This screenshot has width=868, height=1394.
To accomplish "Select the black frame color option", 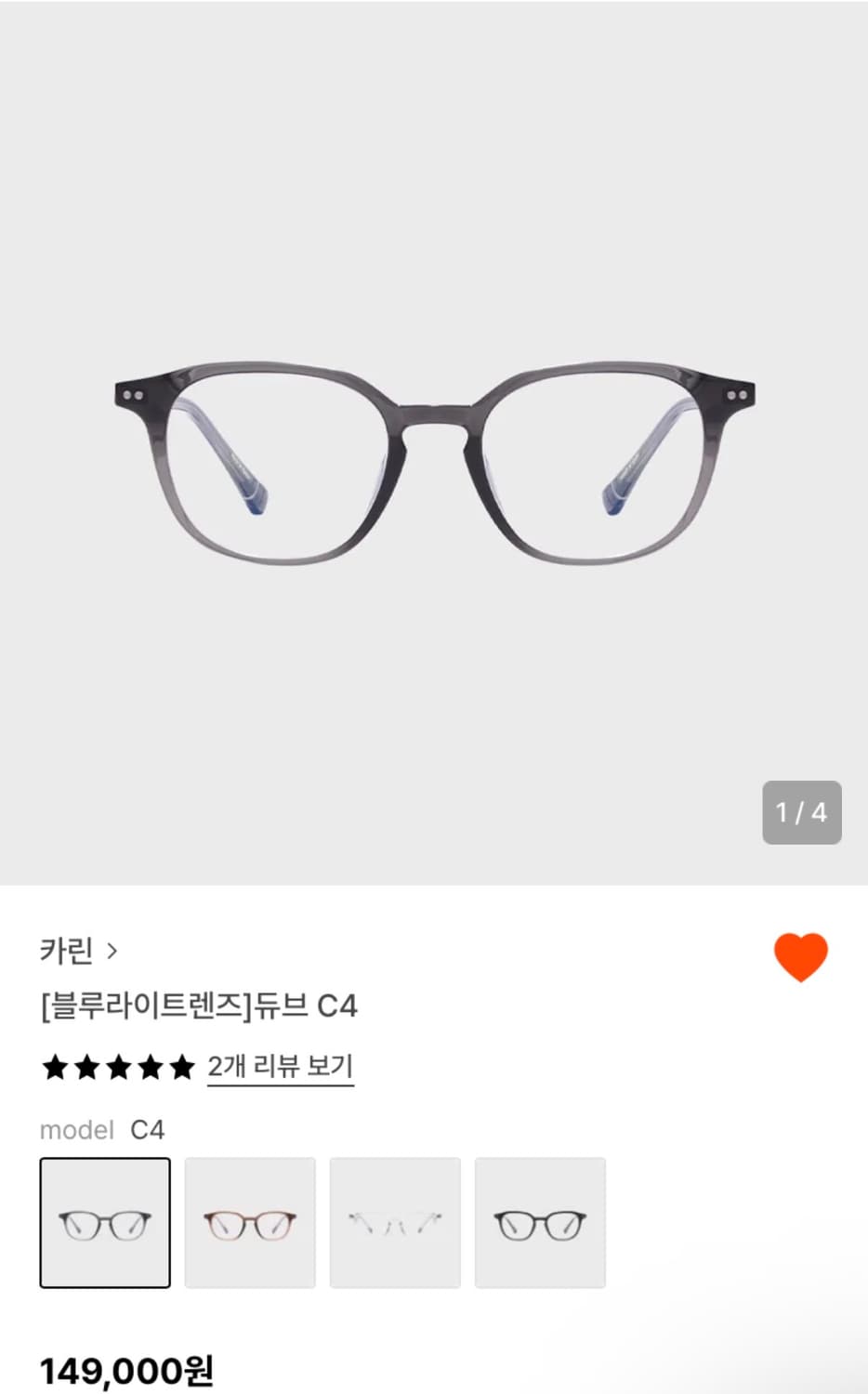I will [540, 1221].
